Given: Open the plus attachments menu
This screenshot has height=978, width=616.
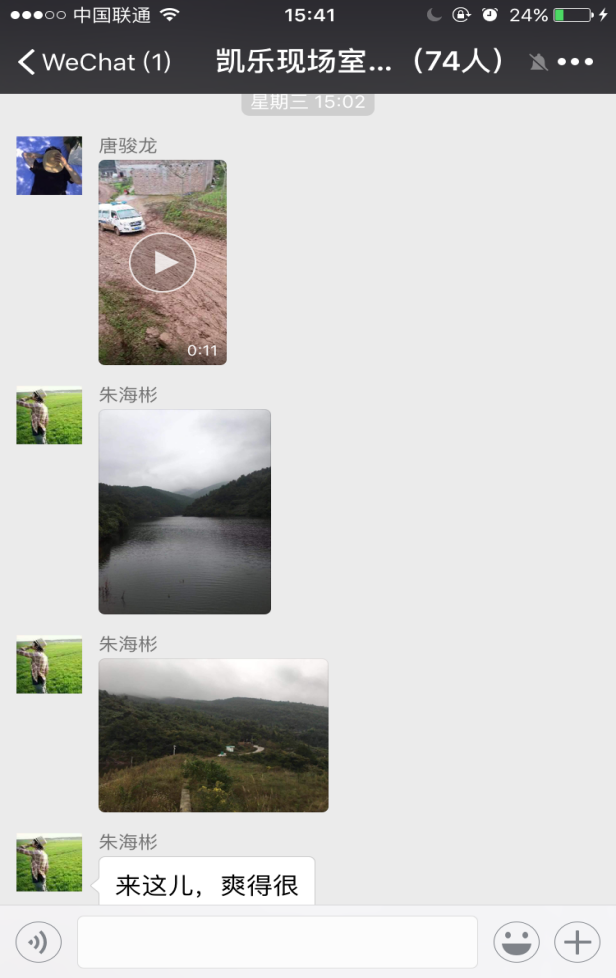Looking at the screenshot, I should tap(577, 942).
